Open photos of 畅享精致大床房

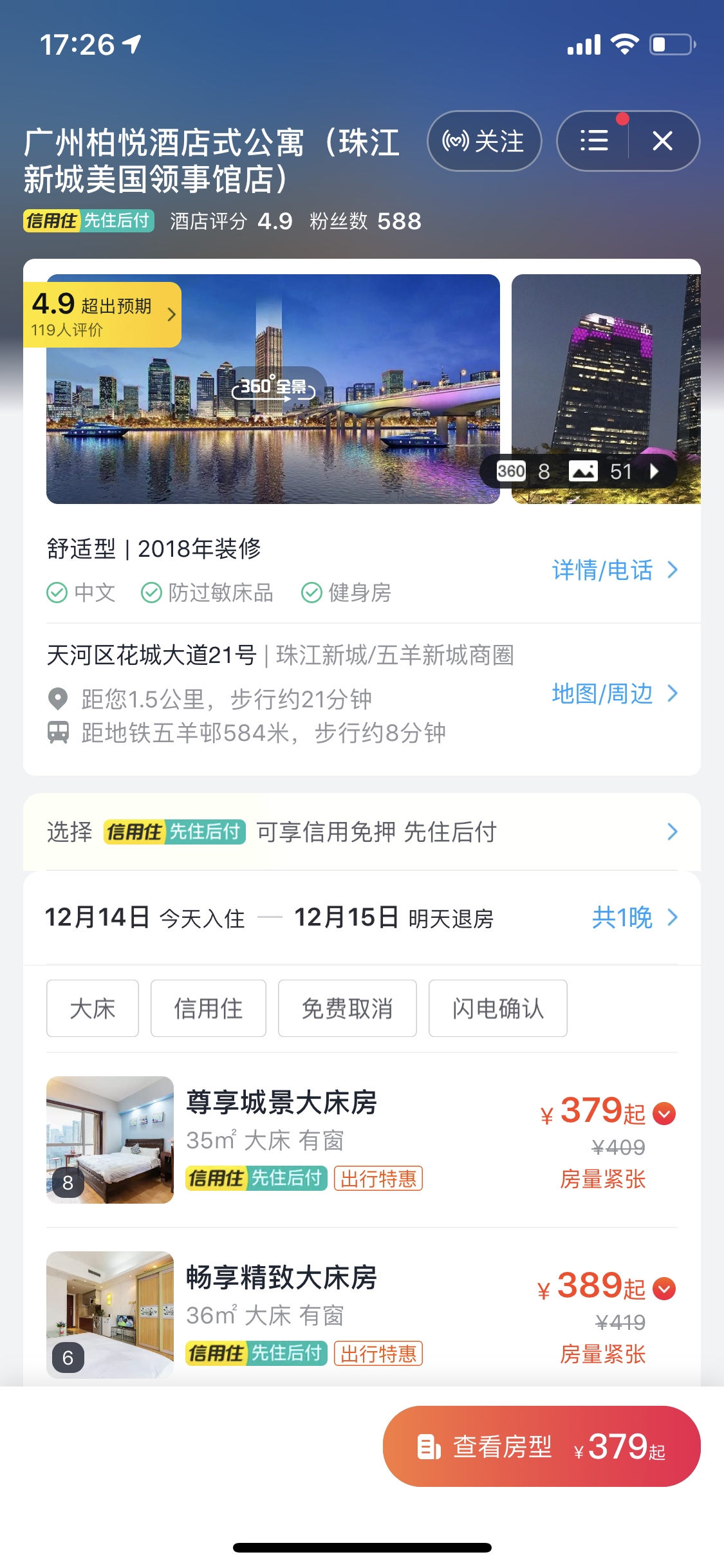(110, 1314)
